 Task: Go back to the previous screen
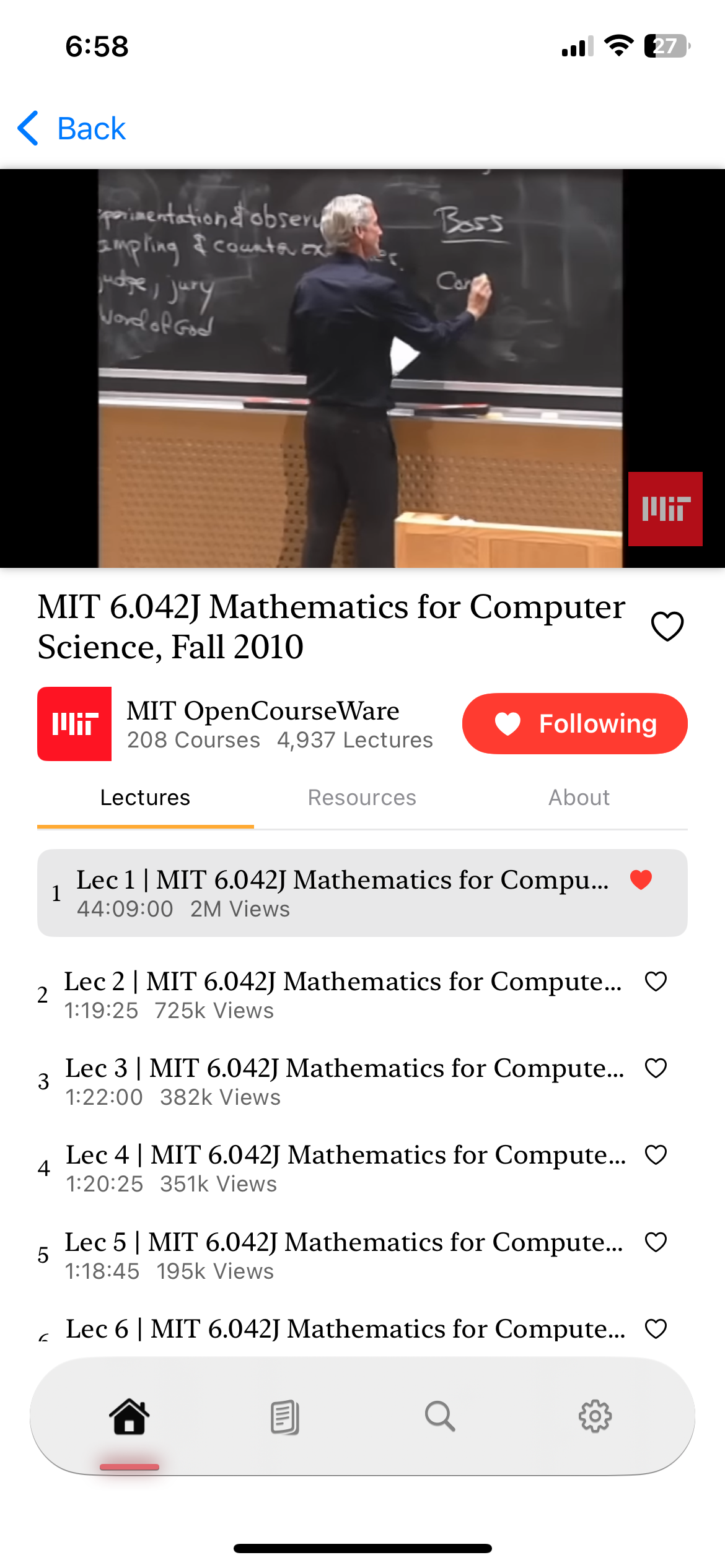pos(72,129)
